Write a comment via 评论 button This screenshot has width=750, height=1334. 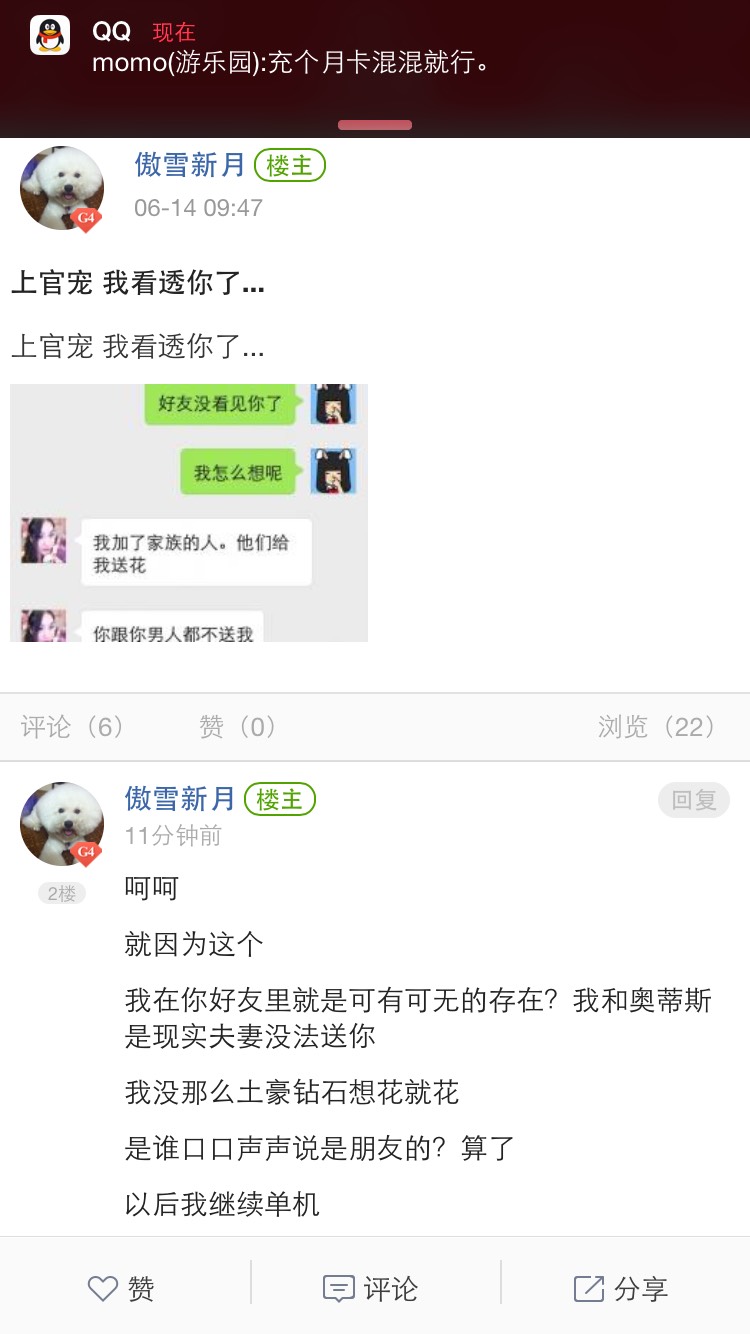tap(372, 1289)
